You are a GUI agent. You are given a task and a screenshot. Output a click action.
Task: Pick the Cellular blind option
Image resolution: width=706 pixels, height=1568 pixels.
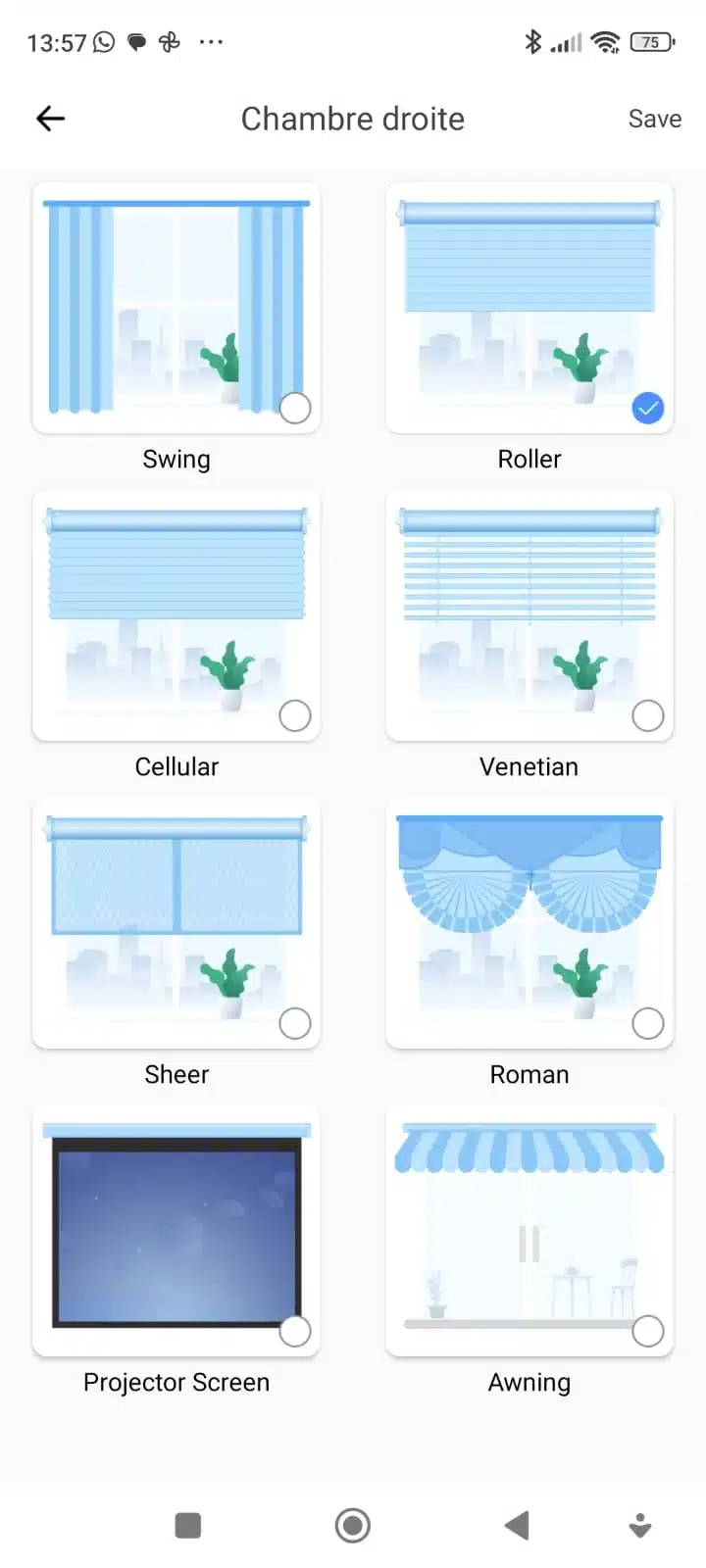[176, 616]
